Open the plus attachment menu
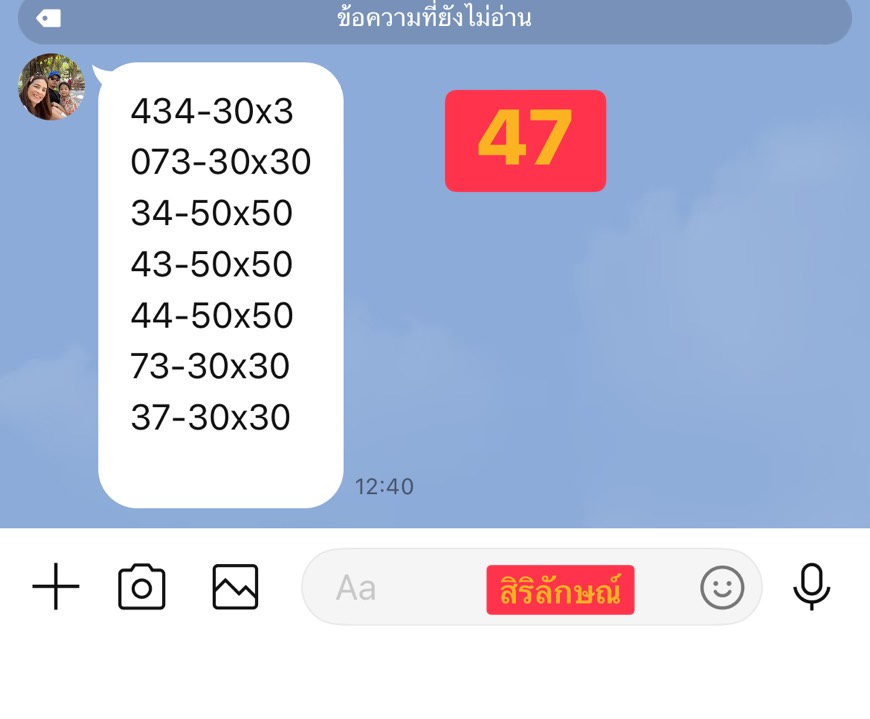 pyautogui.click(x=56, y=587)
